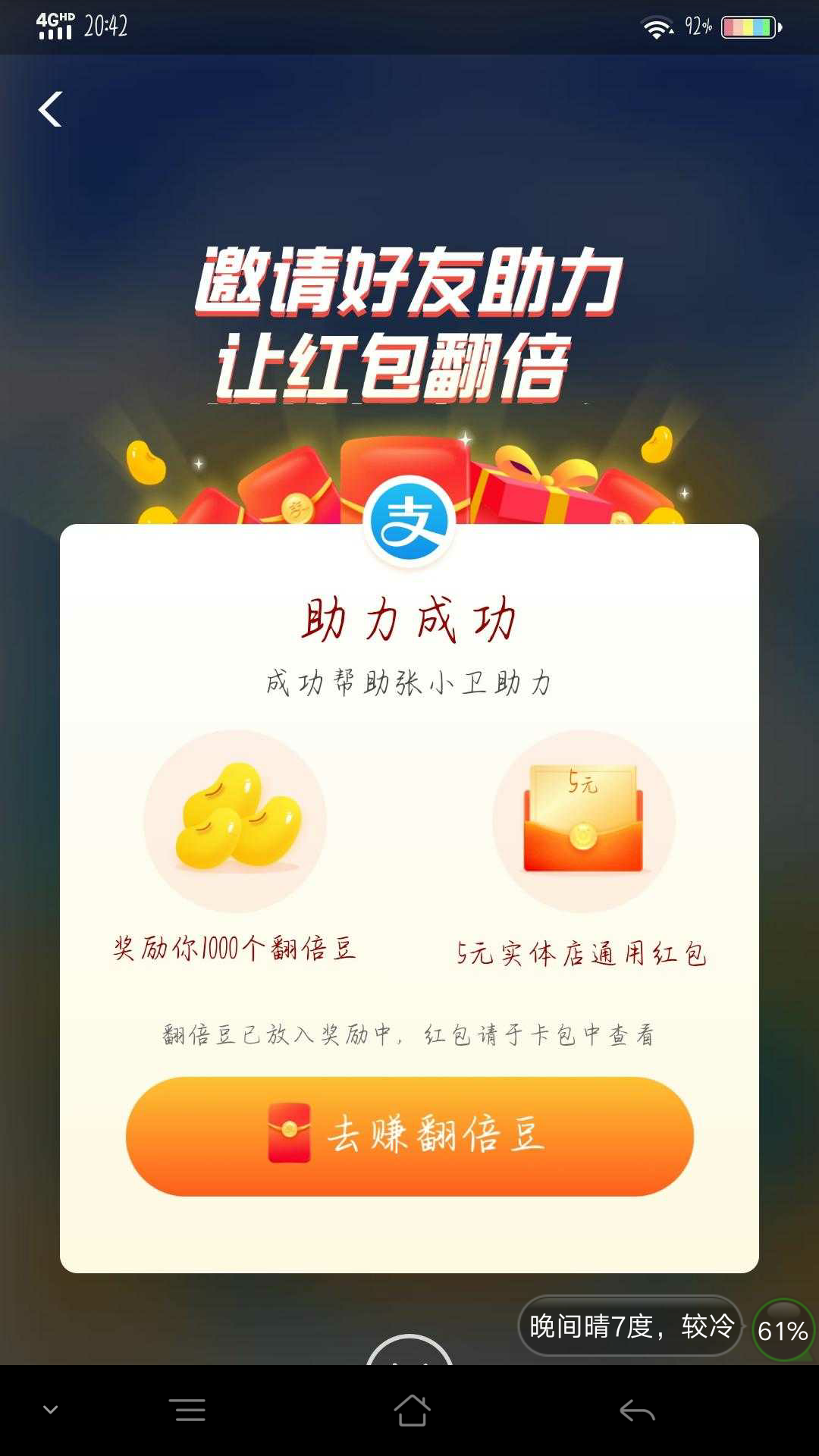Tap the Alipay logo icon on the card
This screenshot has width=819, height=1456.
pos(409,523)
